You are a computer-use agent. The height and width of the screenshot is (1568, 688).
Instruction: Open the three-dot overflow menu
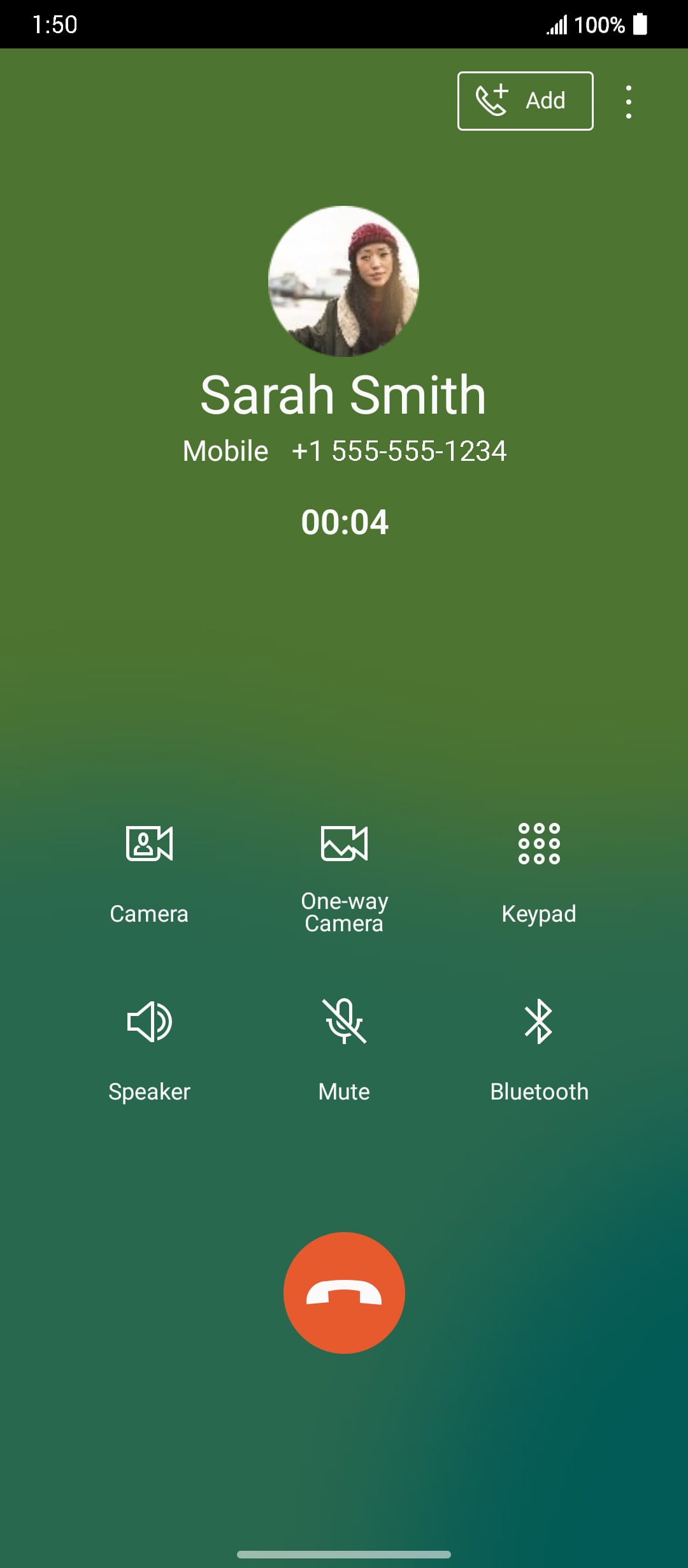(x=629, y=102)
